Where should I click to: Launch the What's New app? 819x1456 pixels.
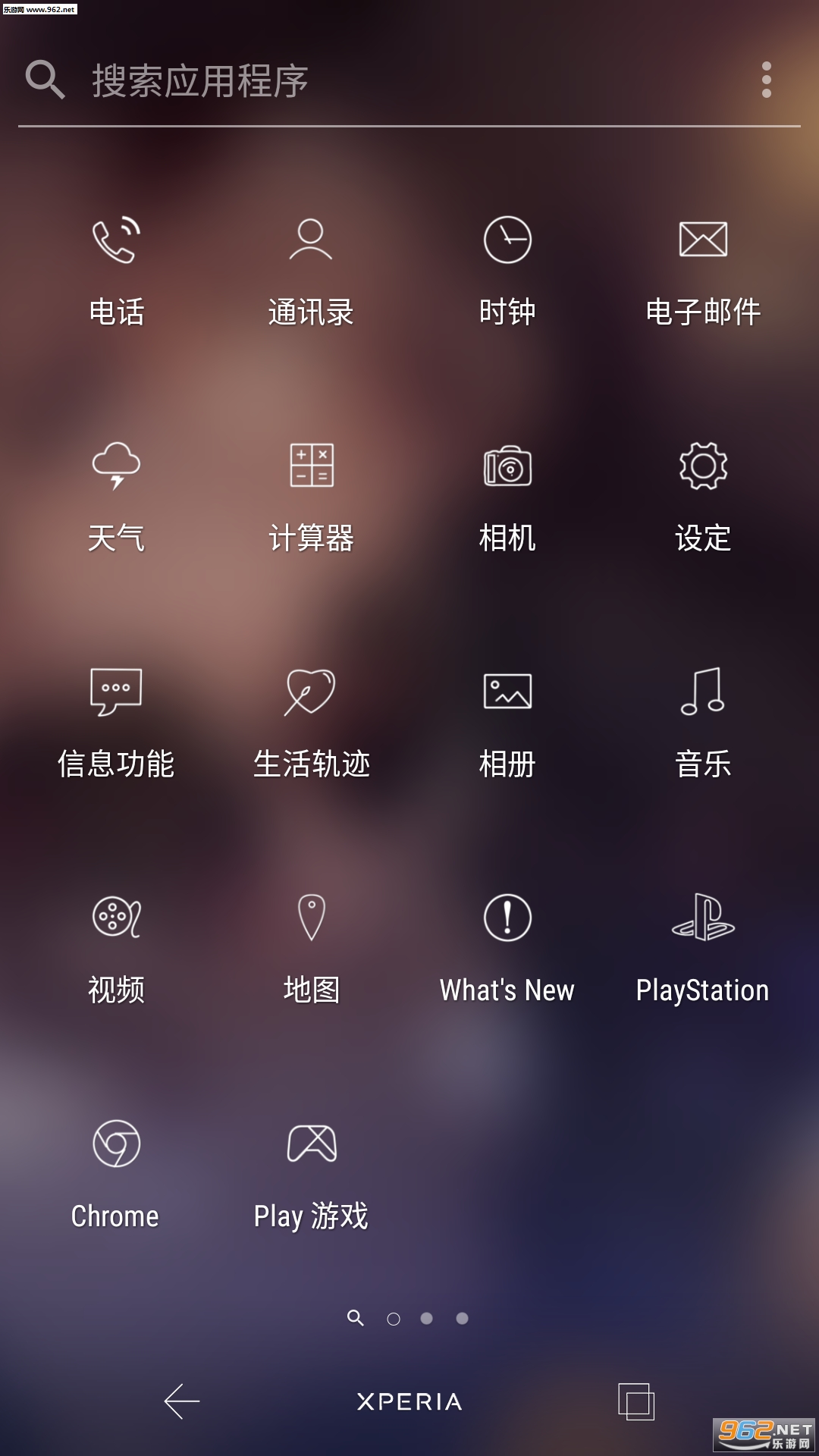pyautogui.click(x=507, y=918)
